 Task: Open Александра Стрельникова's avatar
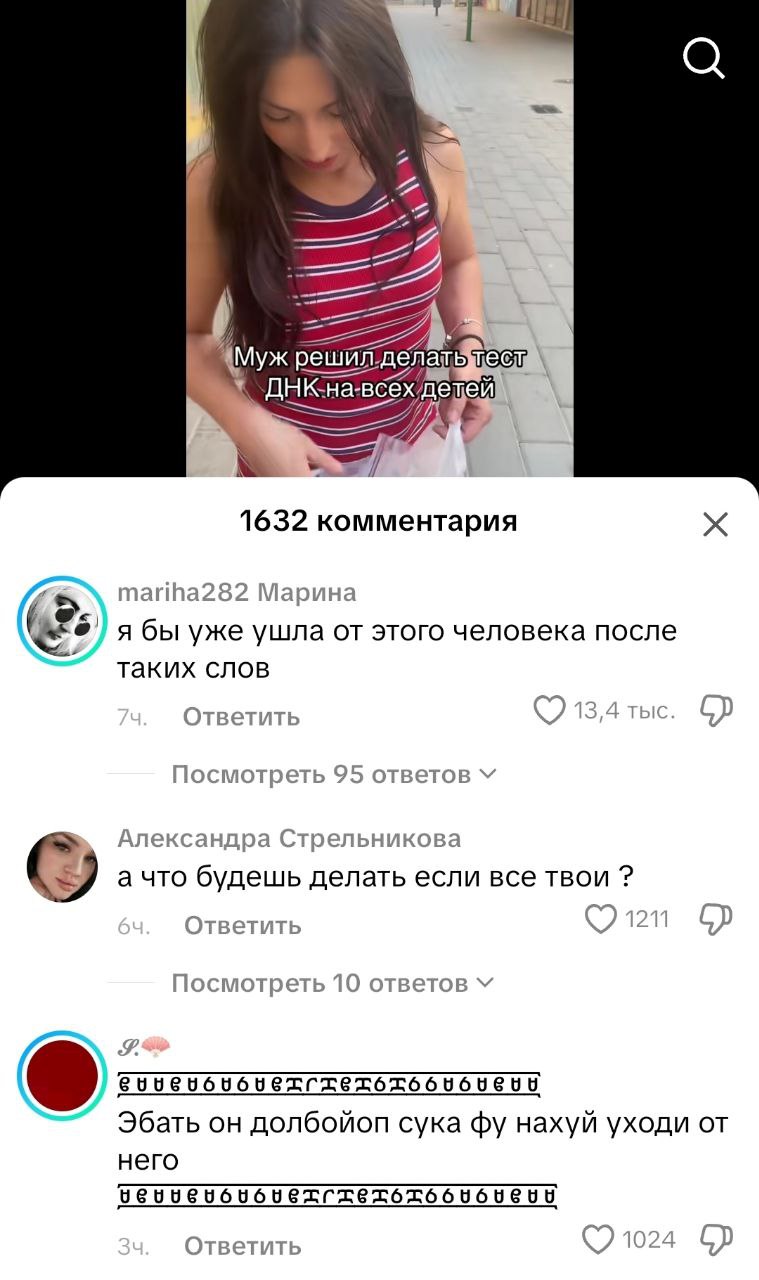click(62, 866)
